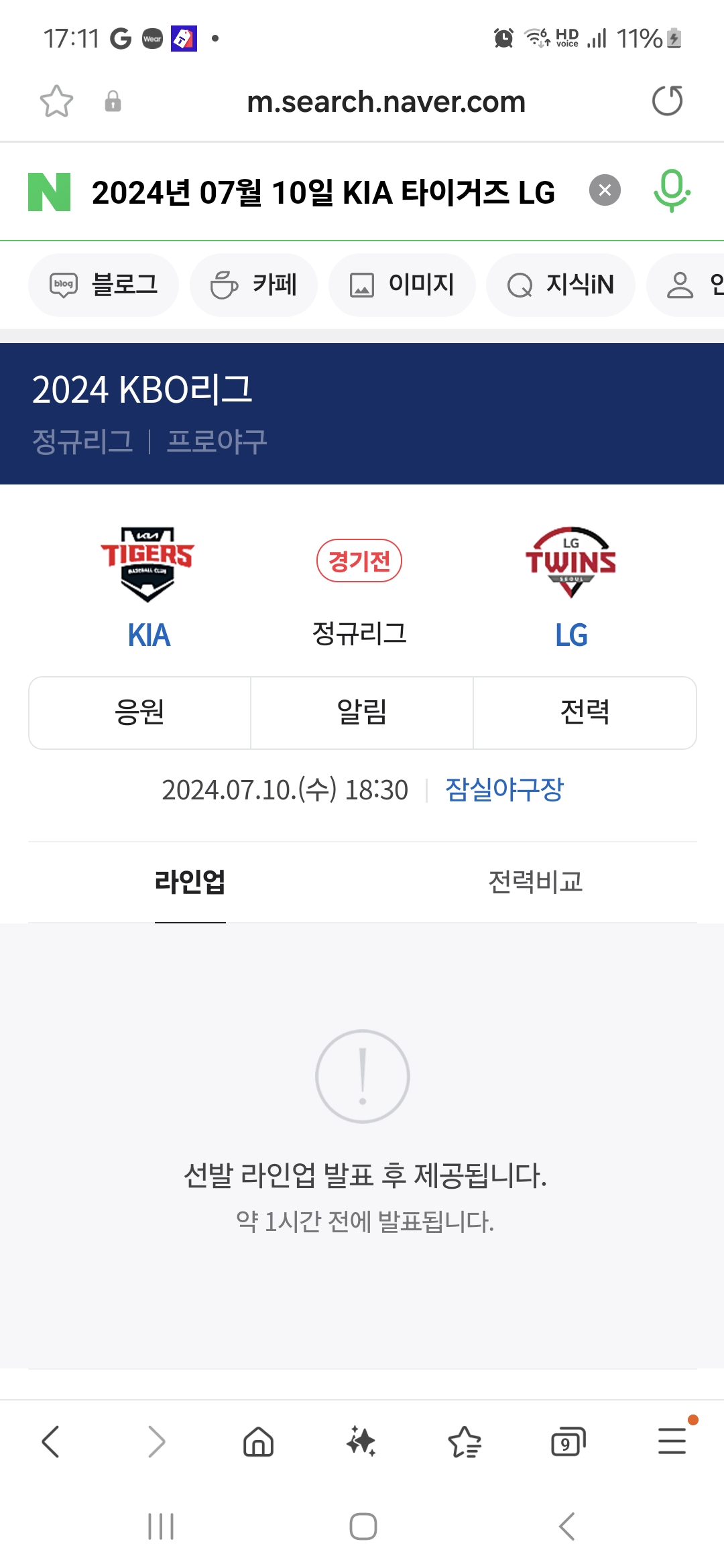
Task: Tap the 전력 button
Action: click(x=585, y=712)
